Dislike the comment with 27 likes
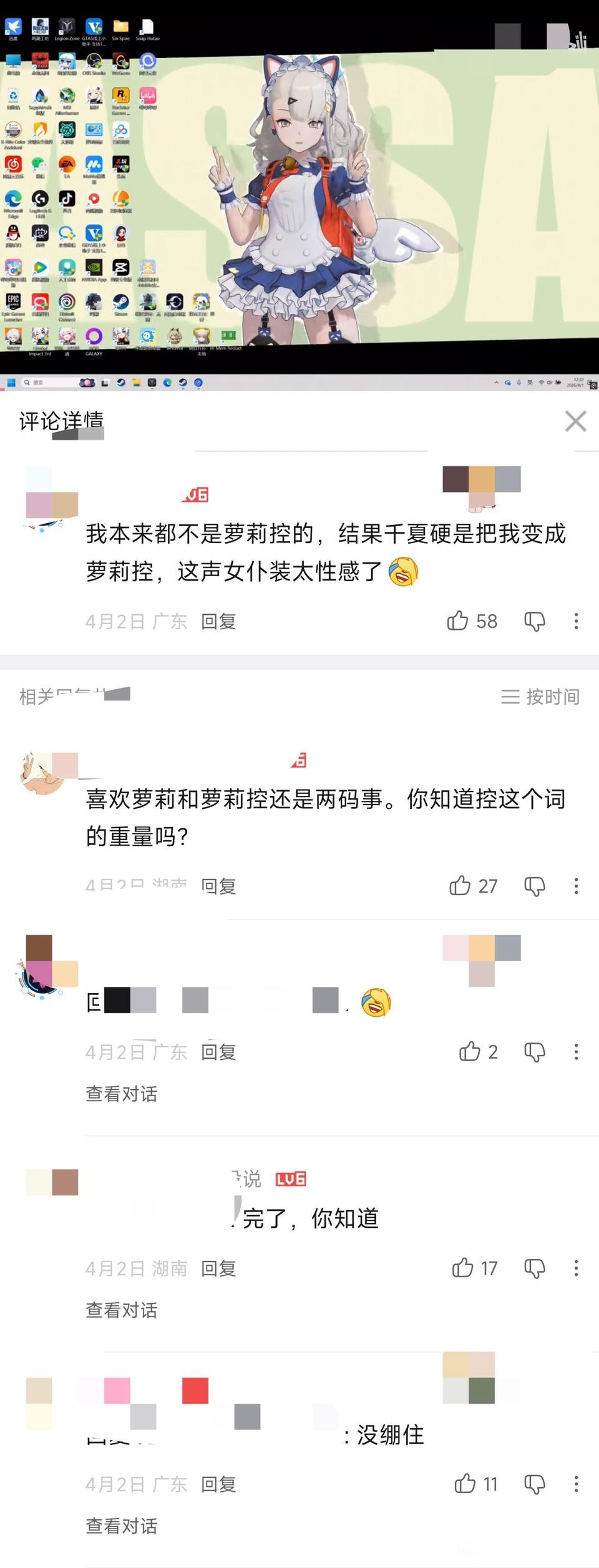 [535, 886]
